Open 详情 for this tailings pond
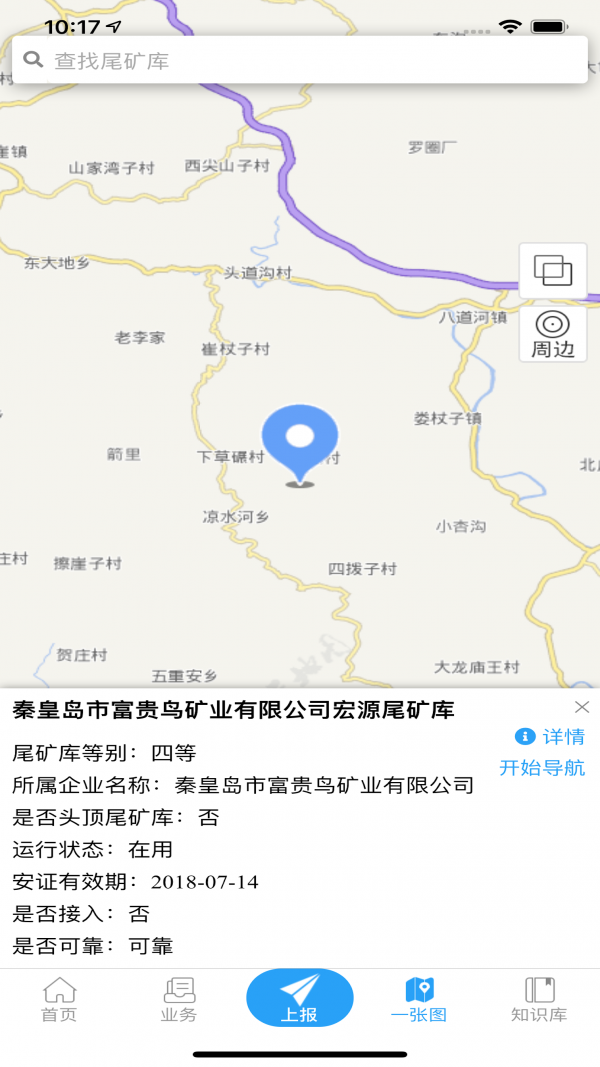The image size is (600, 1067). click(551, 737)
